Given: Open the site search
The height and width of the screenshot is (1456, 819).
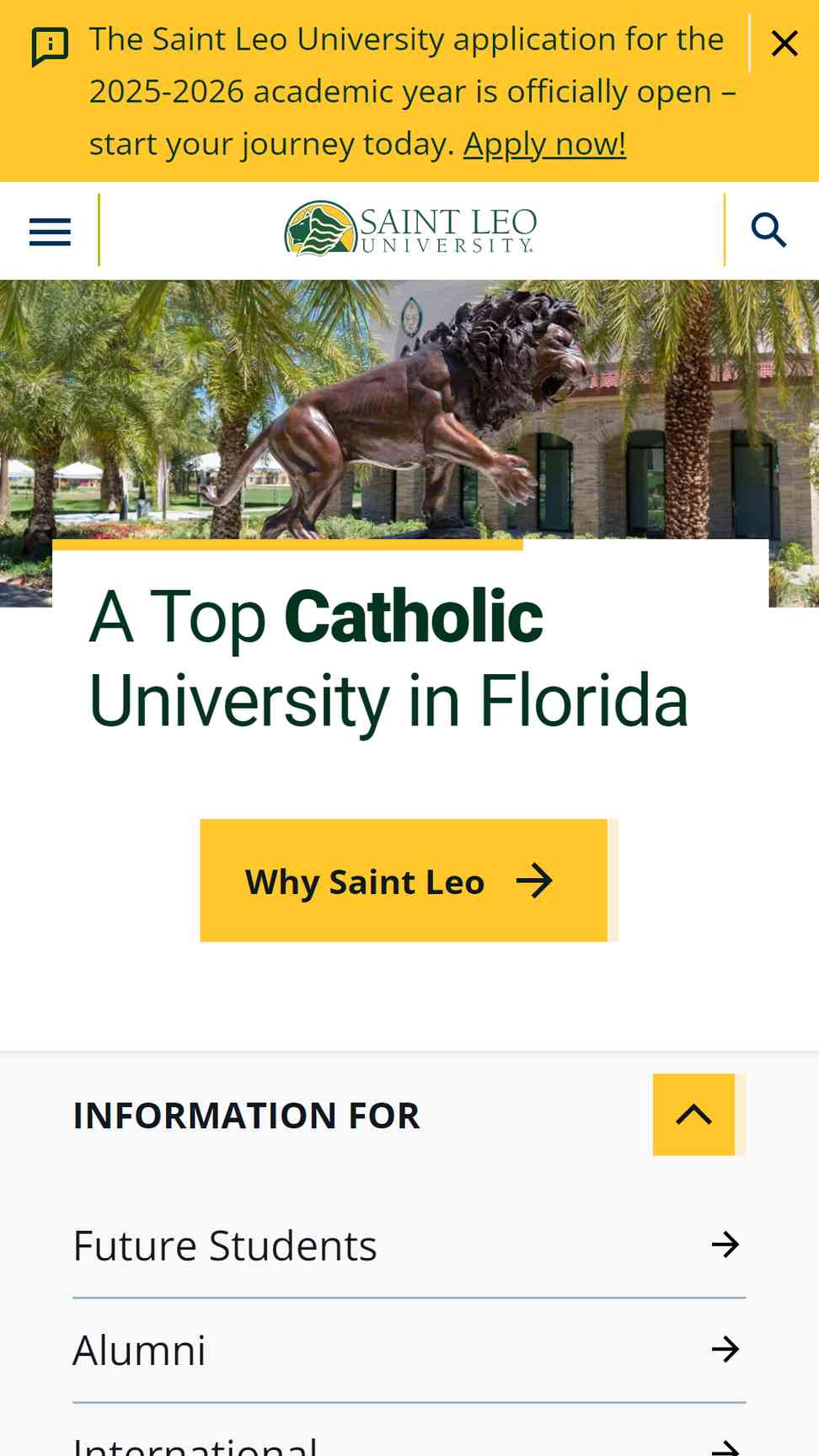Looking at the screenshot, I should pyautogui.click(x=768, y=230).
